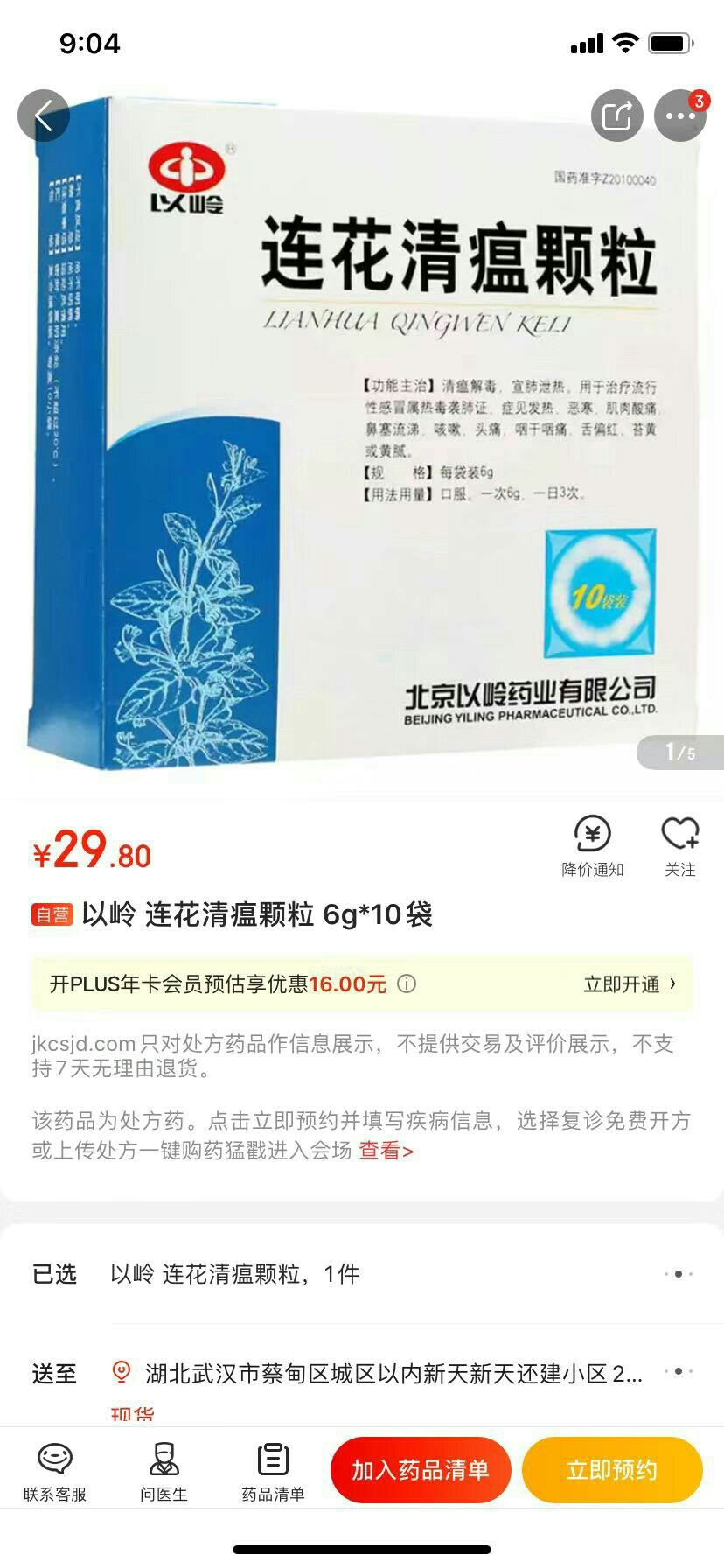Open 问医生 ask a doctor
The width and height of the screenshot is (724, 1568).
pos(164,1472)
